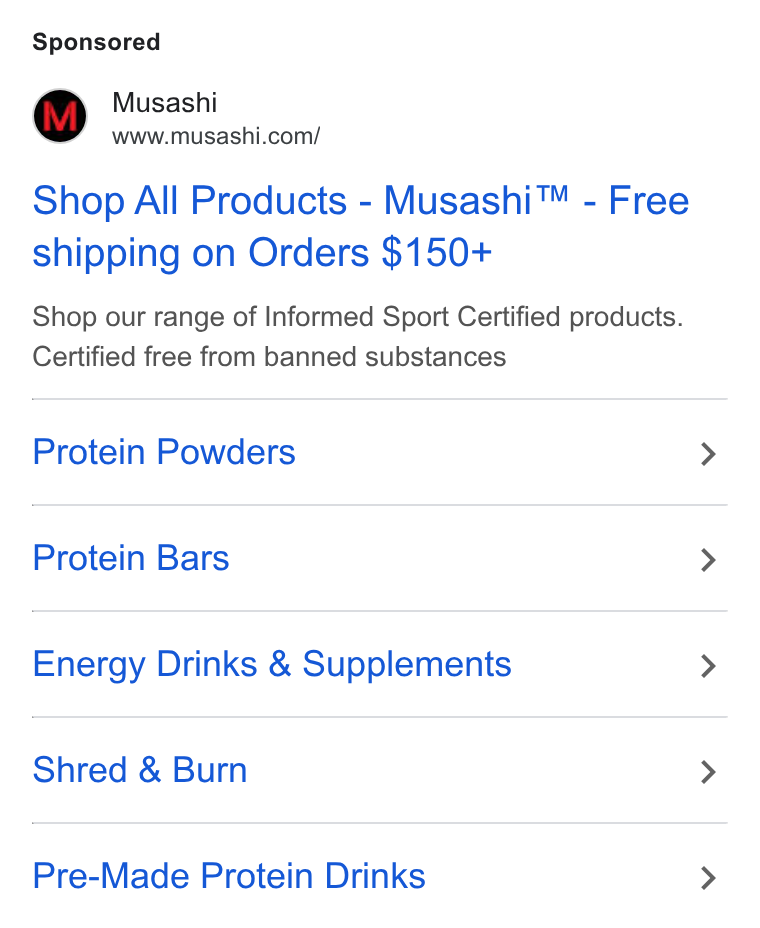View Pre-Made Protein Drinks
Screen dimensions: 760x928
(x=379, y=876)
